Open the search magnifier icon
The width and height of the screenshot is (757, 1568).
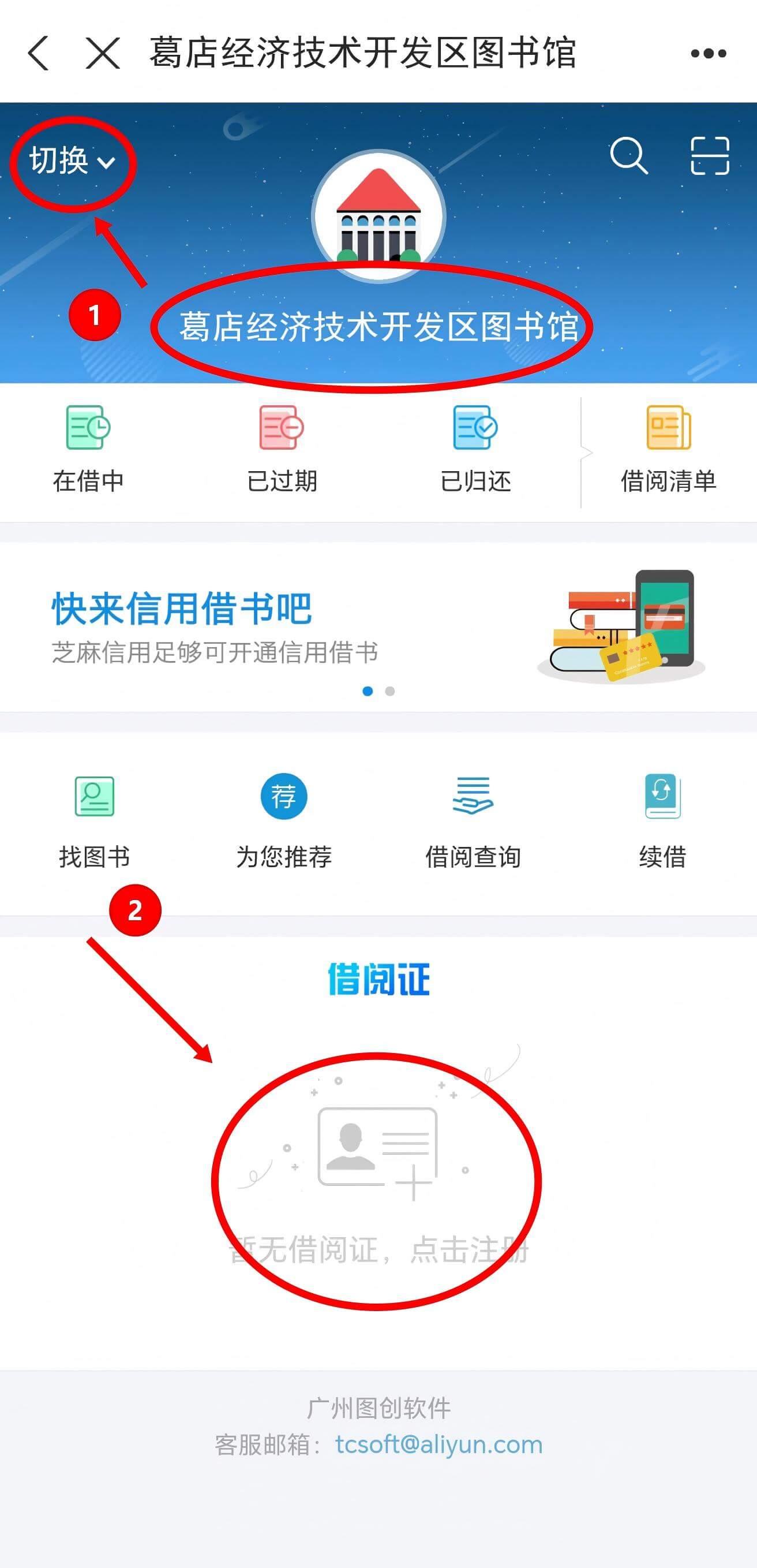628,156
